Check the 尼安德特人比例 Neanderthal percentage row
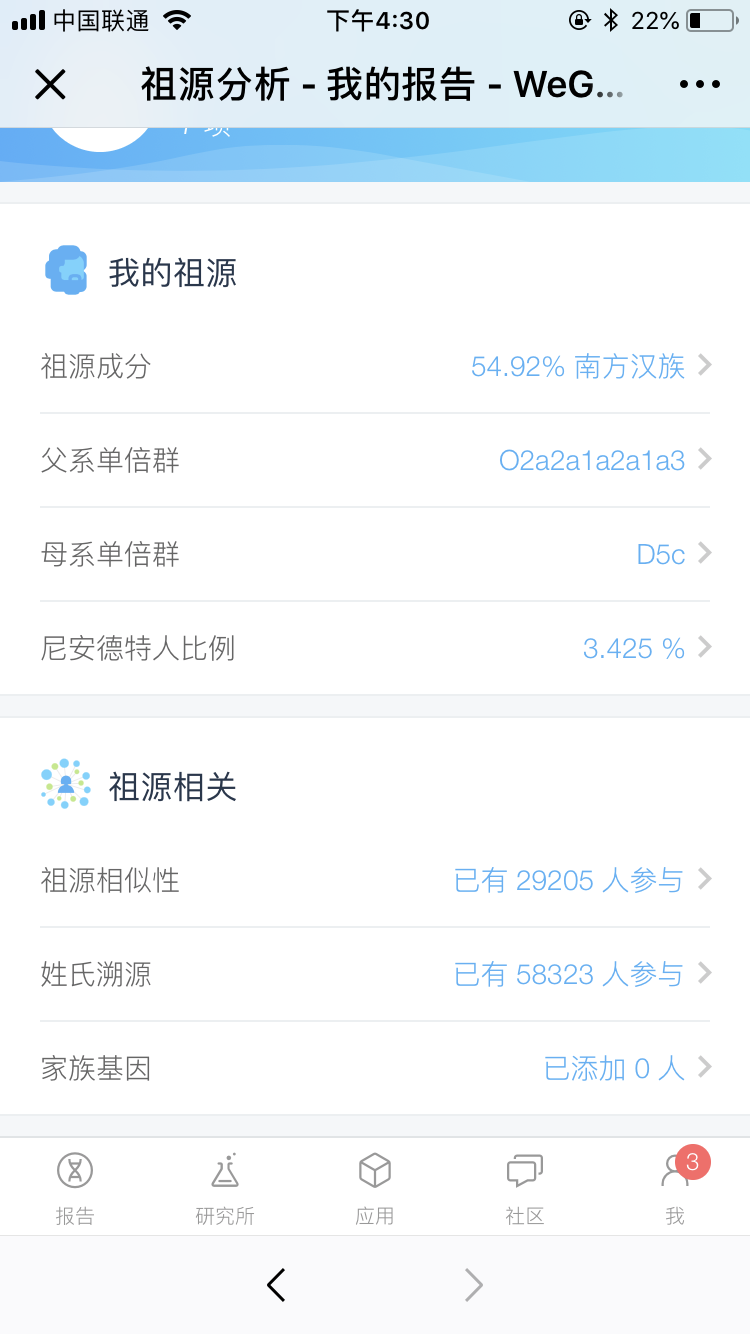The image size is (750, 1334). (x=375, y=648)
